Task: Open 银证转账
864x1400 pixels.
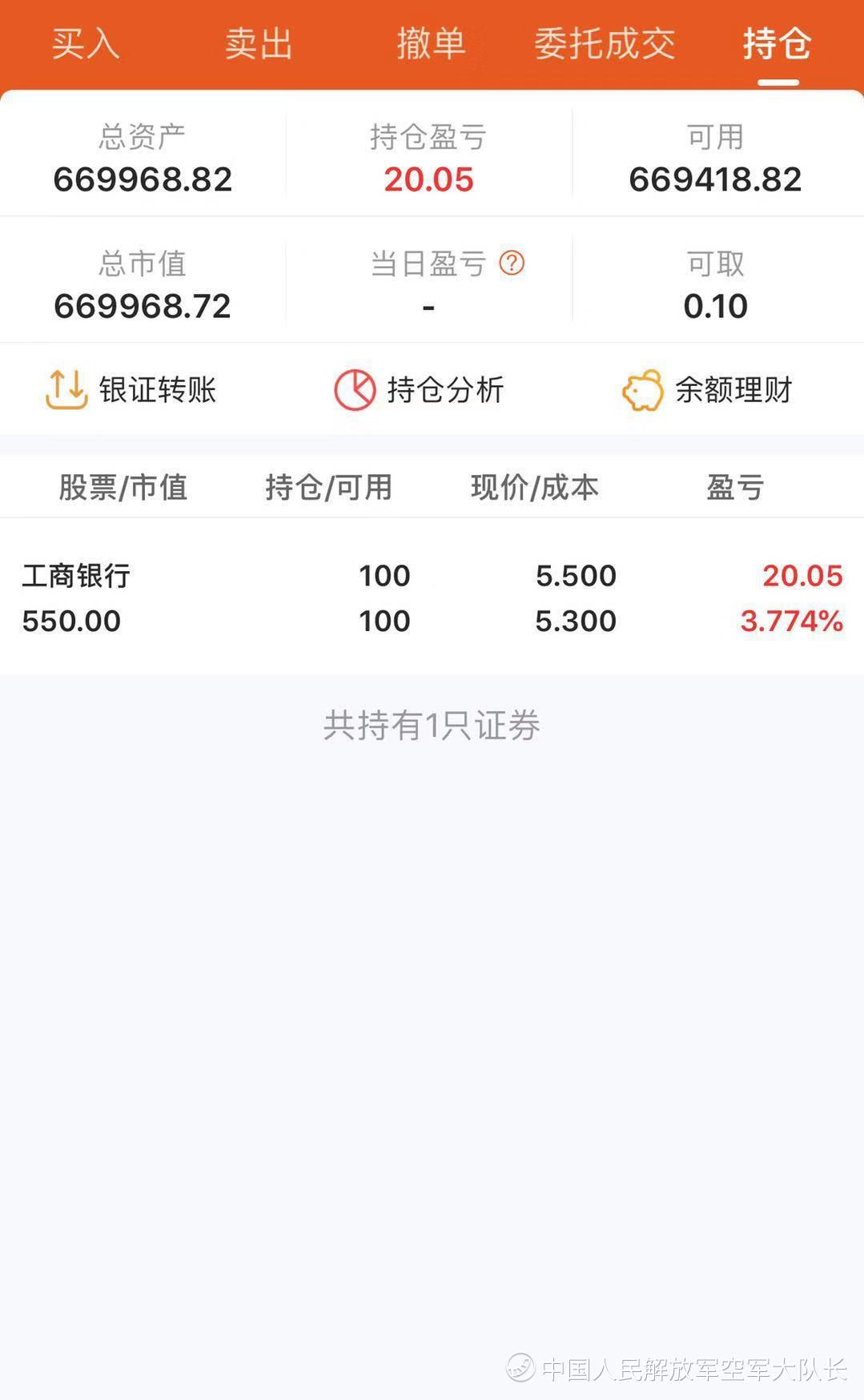Action: [131, 390]
